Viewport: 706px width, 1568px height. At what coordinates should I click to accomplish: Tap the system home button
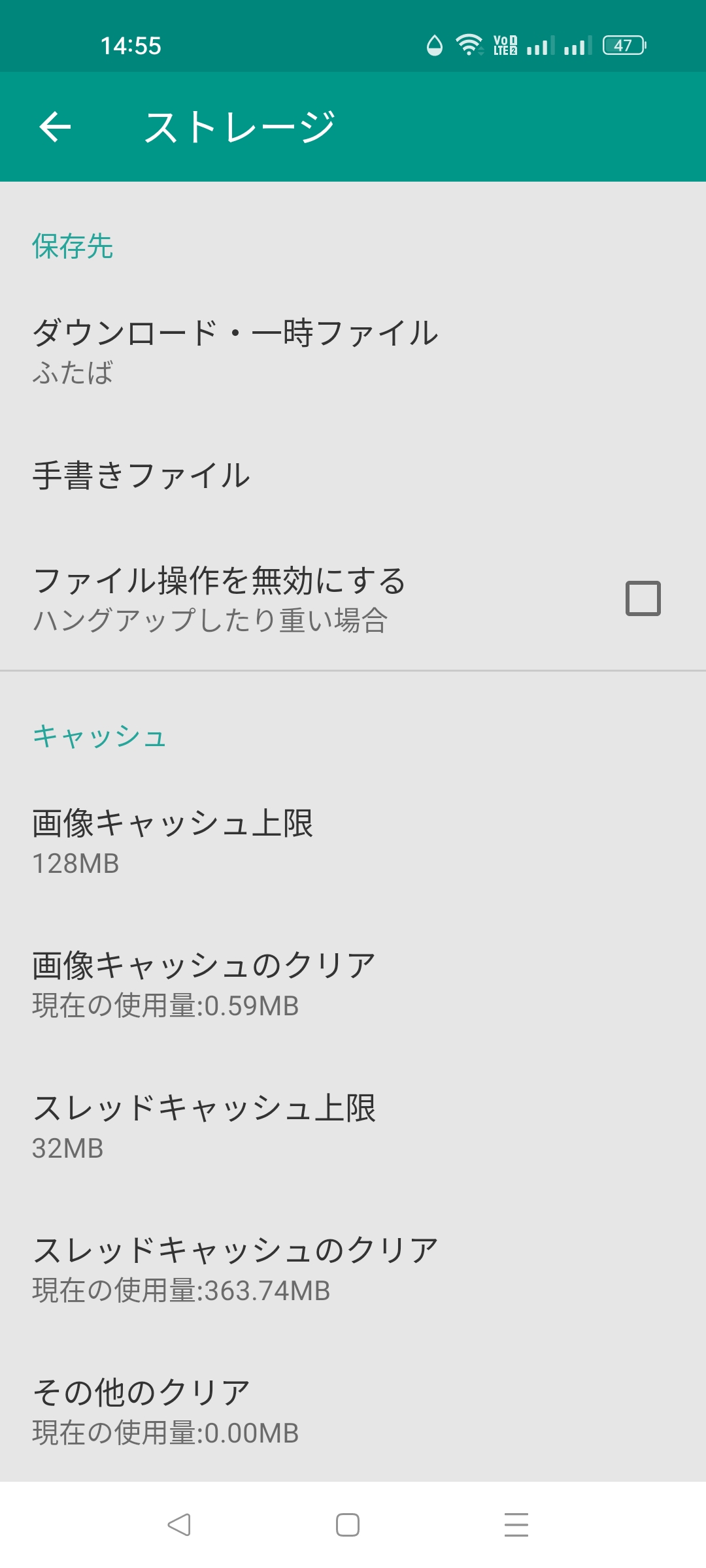point(348,1525)
